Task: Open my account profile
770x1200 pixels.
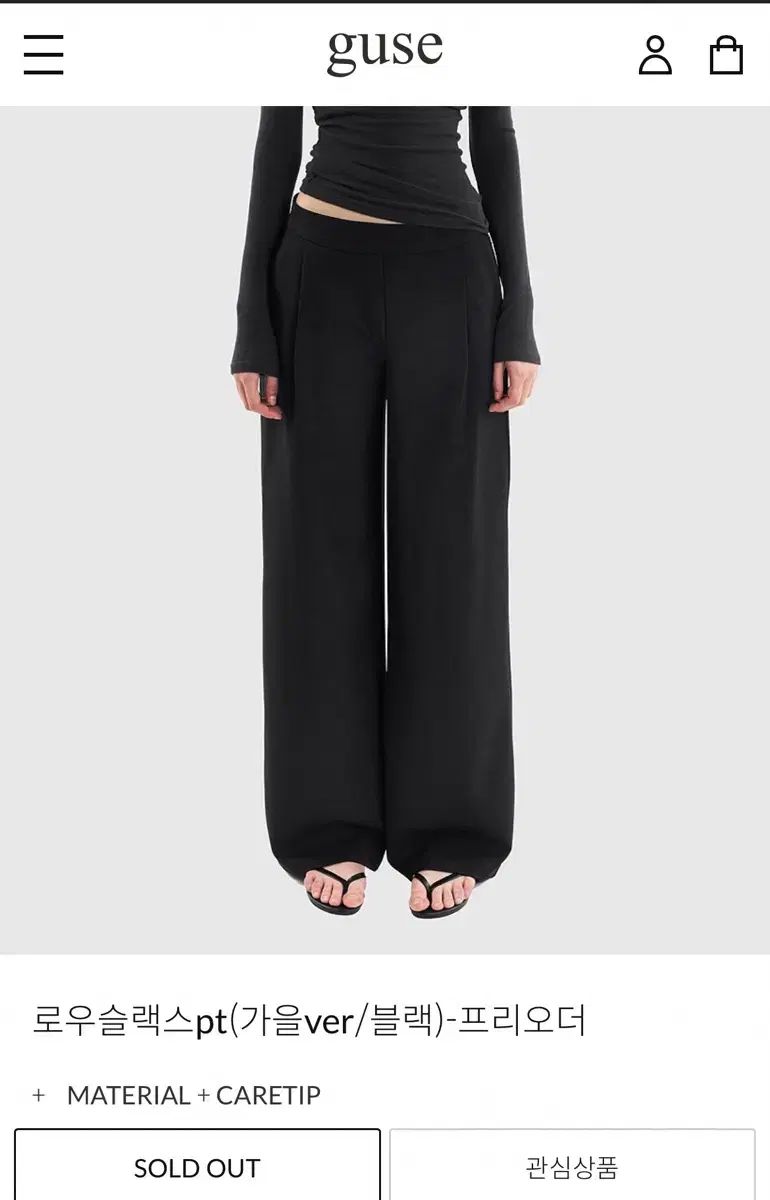Action: 655,55
